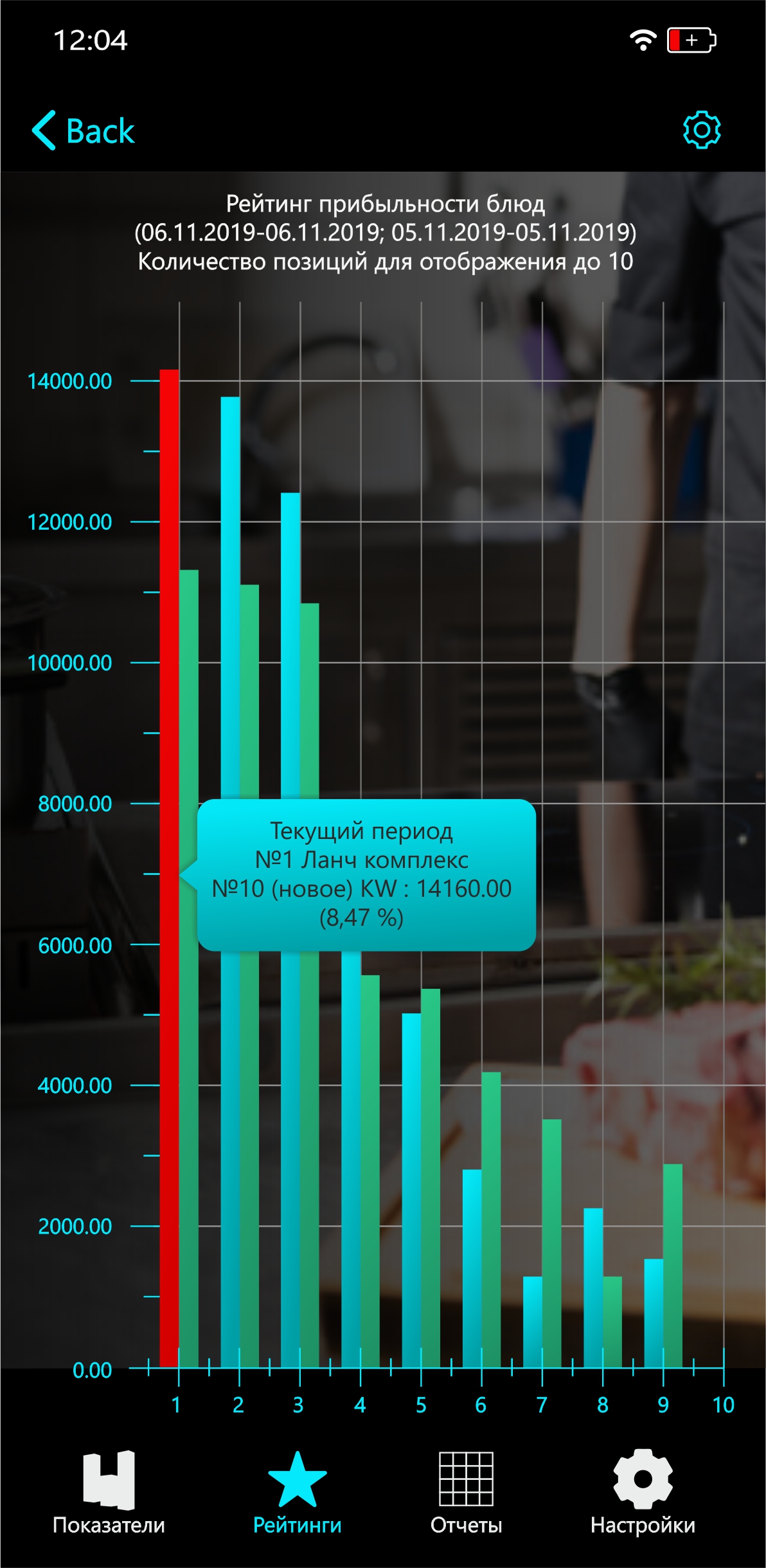Go back using the Back button
The image size is (766, 1568).
(x=83, y=131)
